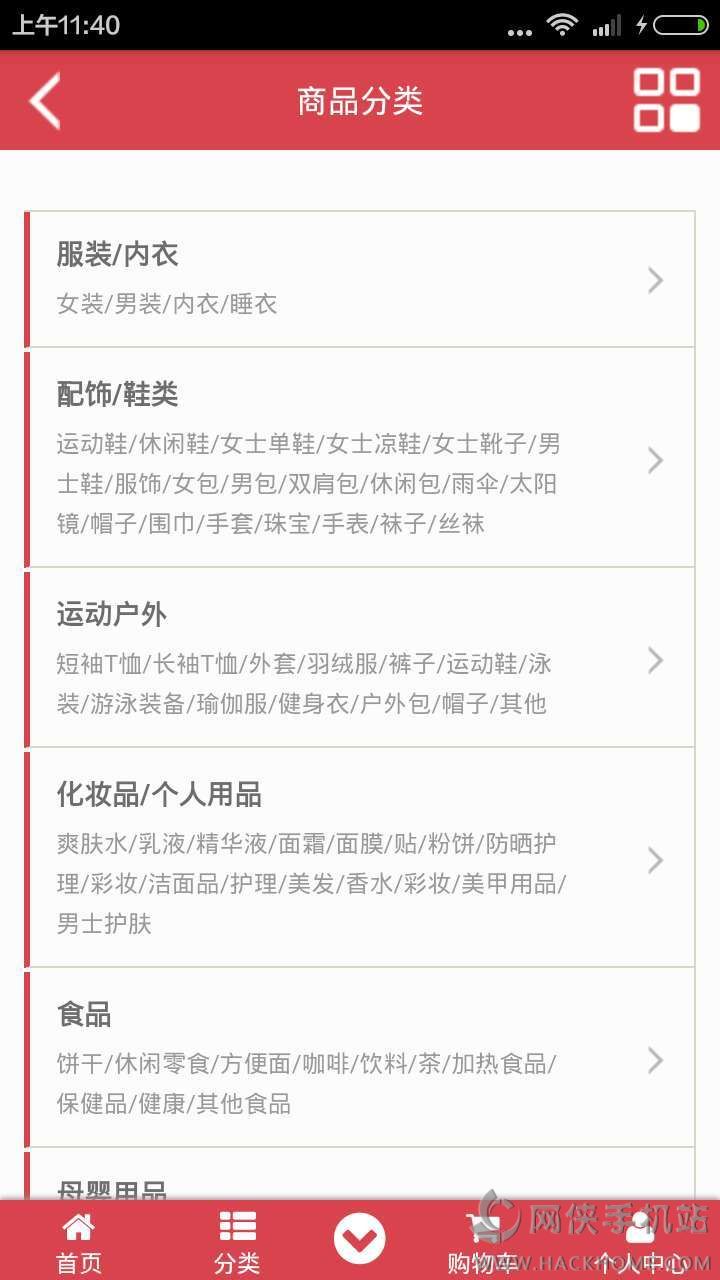Open the 化妆品/个人用品 category
The height and width of the screenshot is (1280, 720).
(x=360, y=858)
